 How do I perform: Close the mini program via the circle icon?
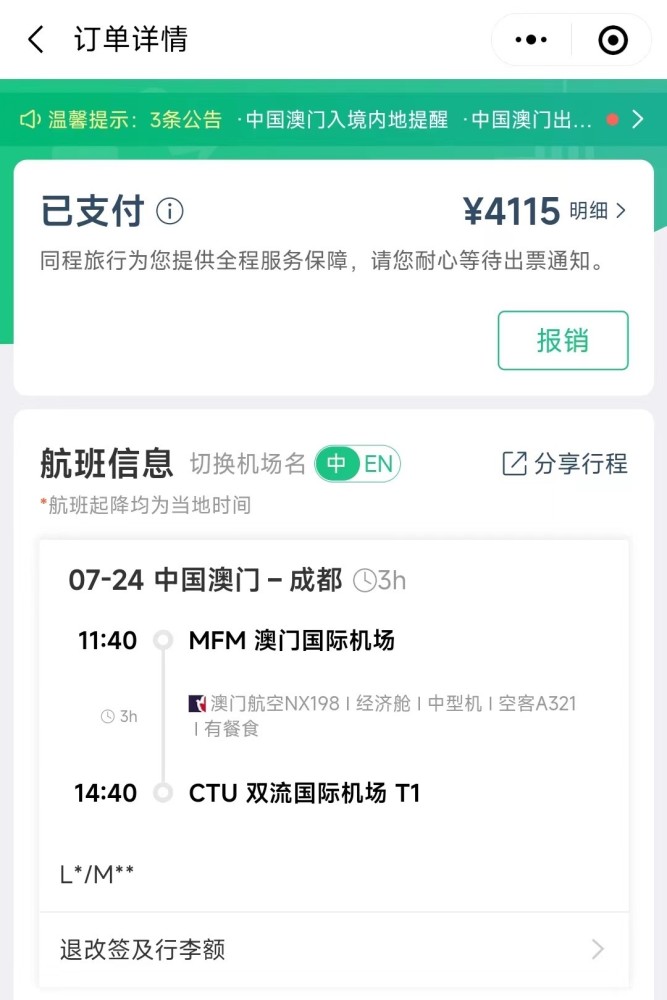coord(612,40)
